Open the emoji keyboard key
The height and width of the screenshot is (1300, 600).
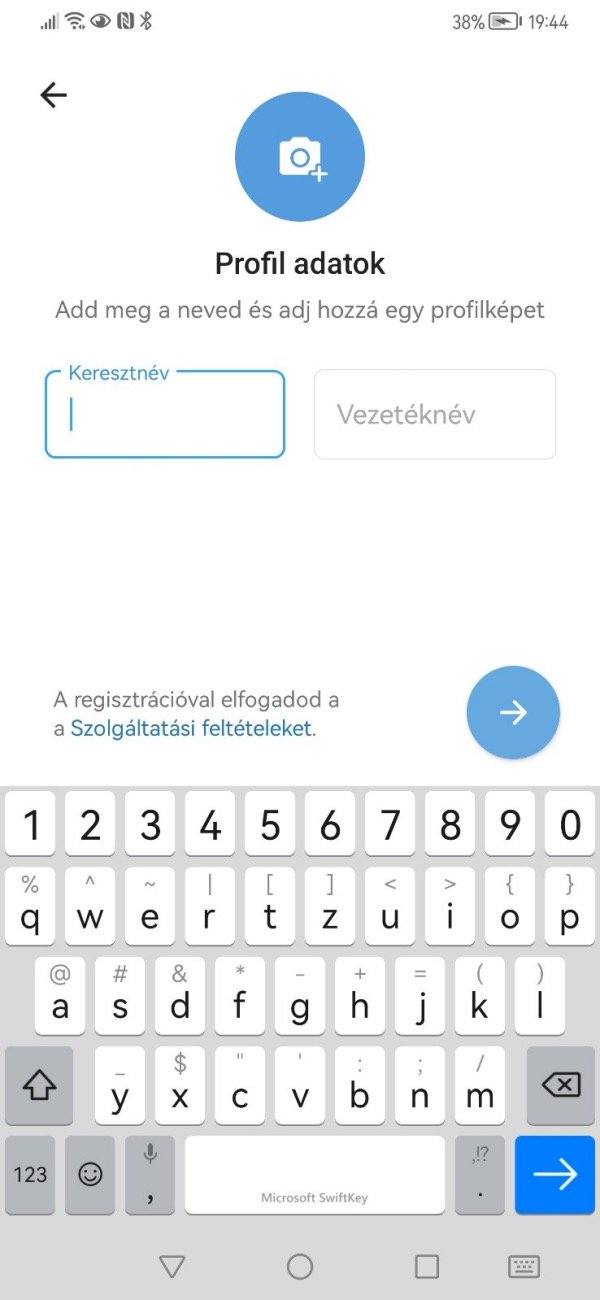(x=90, y=1174)
